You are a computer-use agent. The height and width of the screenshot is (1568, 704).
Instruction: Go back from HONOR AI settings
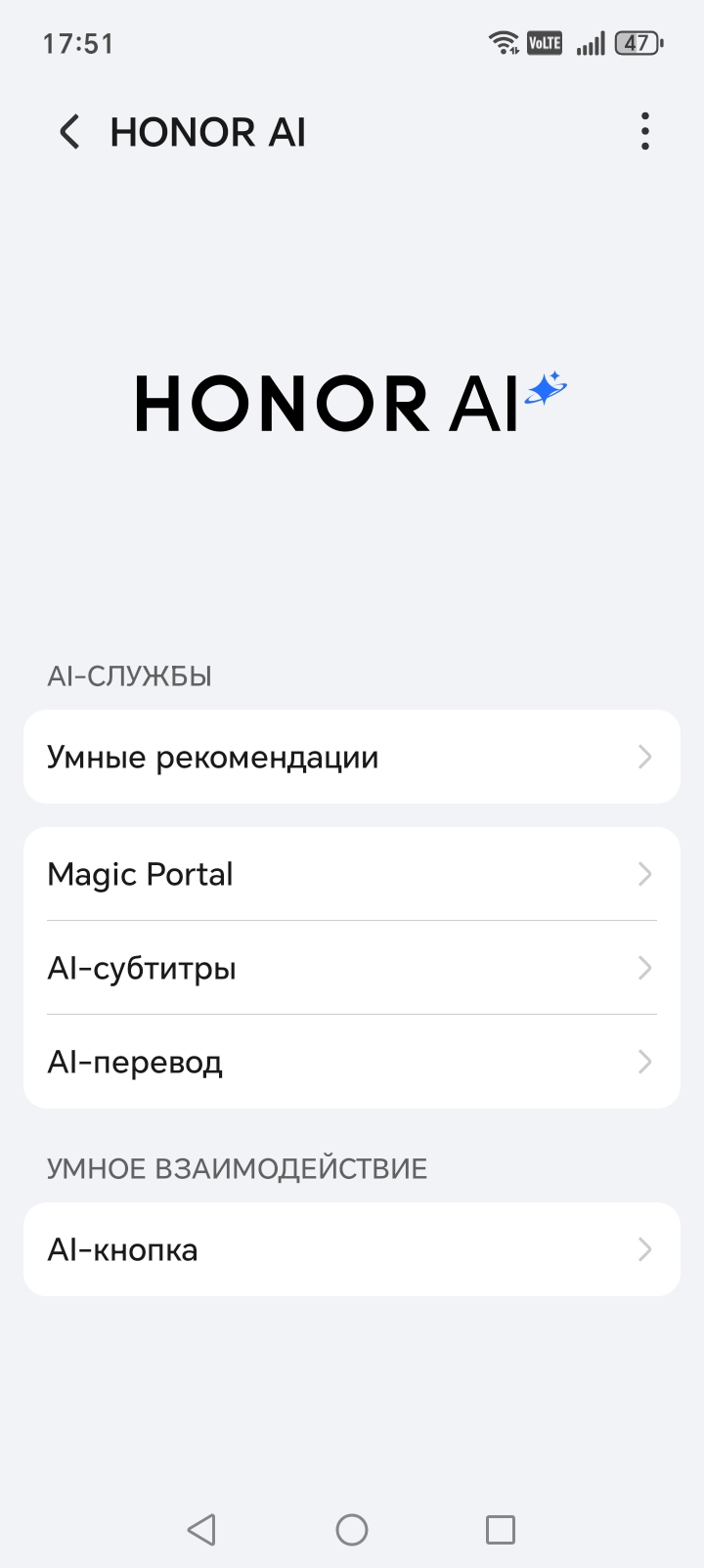(68, 132)
